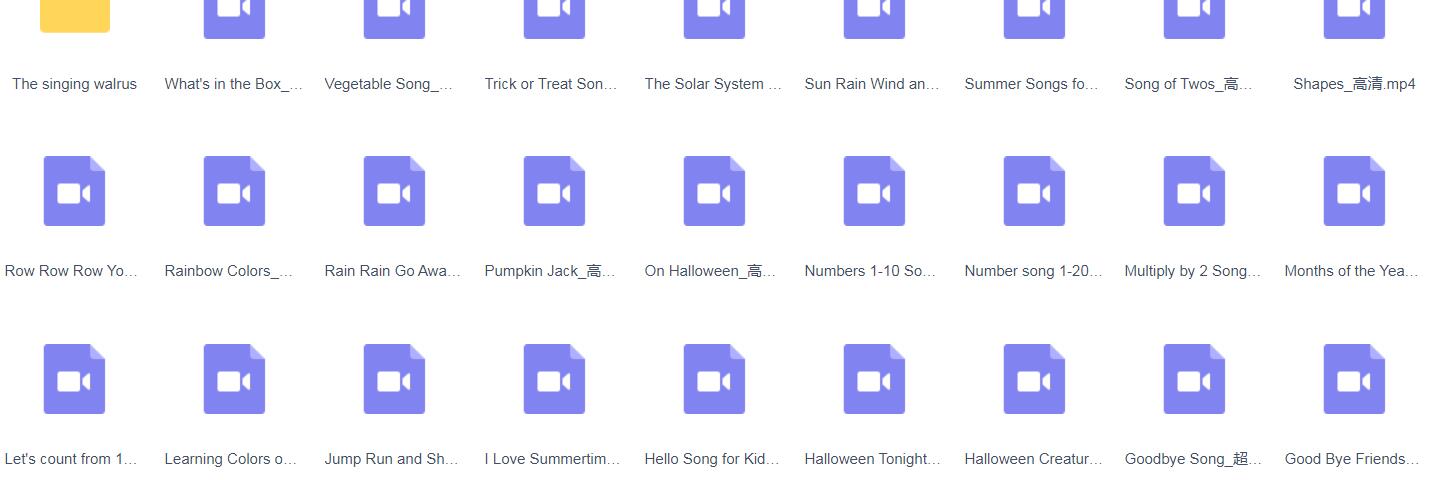Open What's in the Box video file
This screenshot has height=480, width=1438.
234,18
